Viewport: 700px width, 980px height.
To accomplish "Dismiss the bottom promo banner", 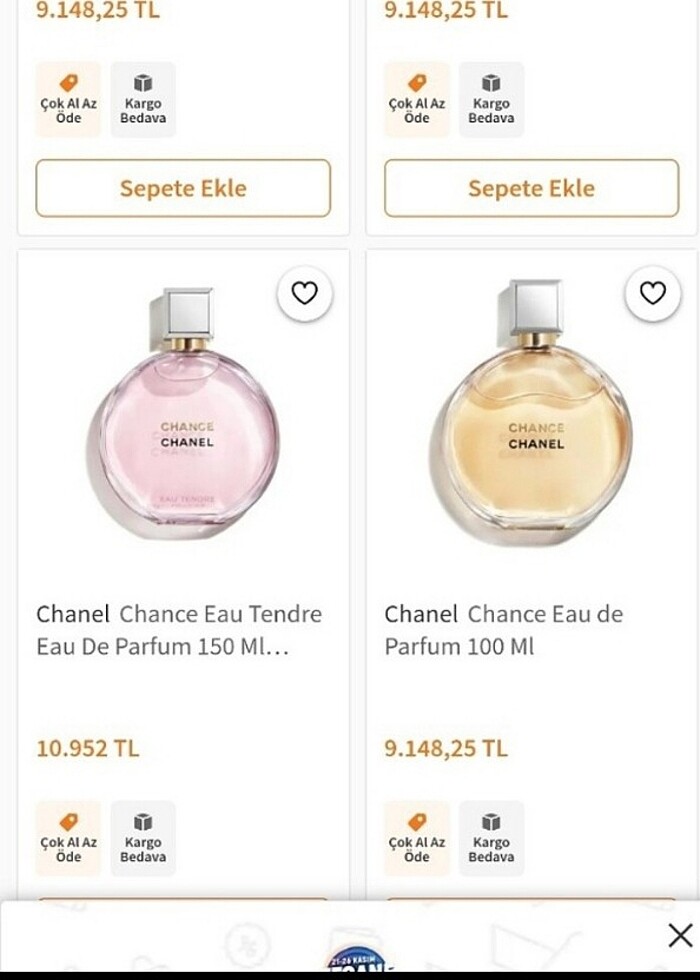I will (680, 935).
